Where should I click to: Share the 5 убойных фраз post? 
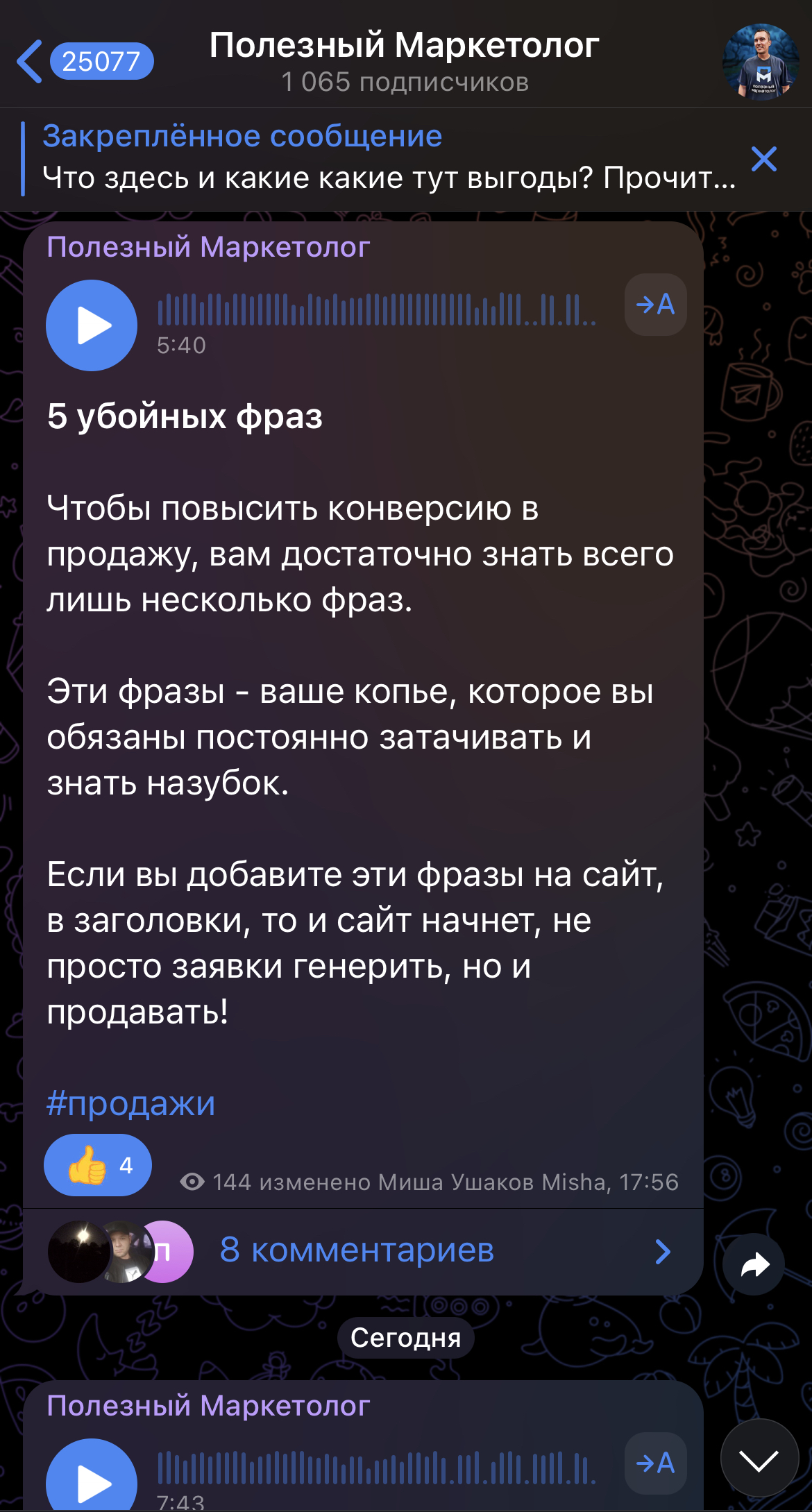754,1264
